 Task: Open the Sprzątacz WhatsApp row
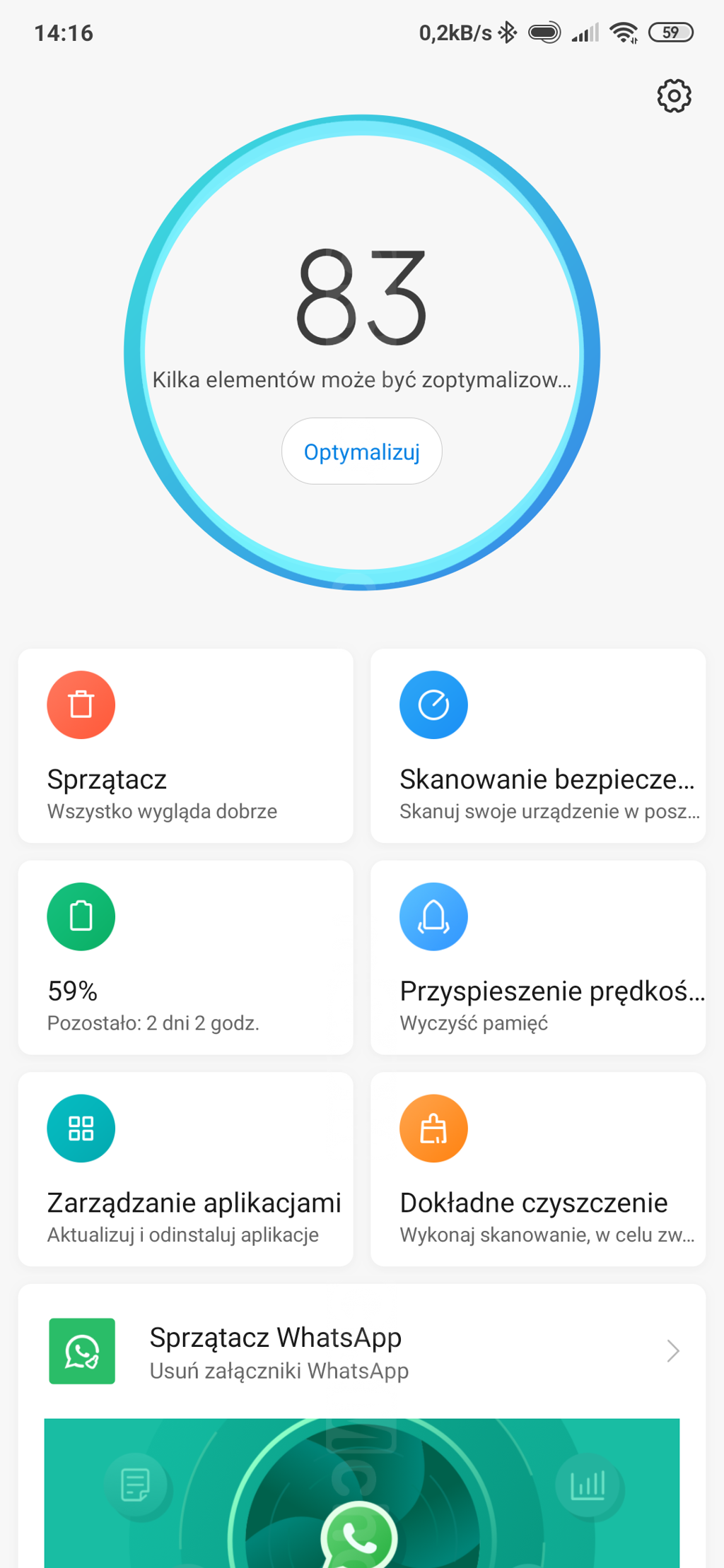coord(362,1351)
